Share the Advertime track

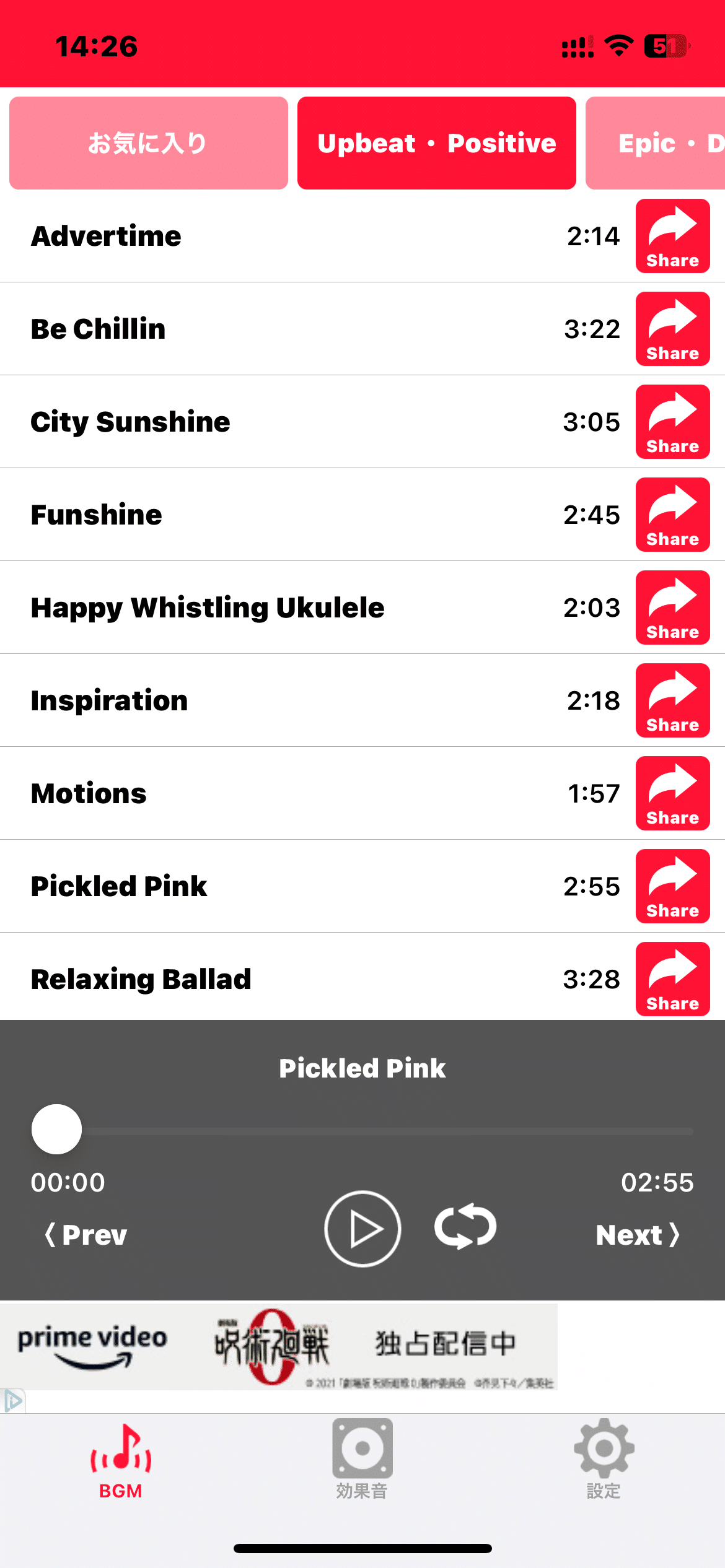coord(672,236)
